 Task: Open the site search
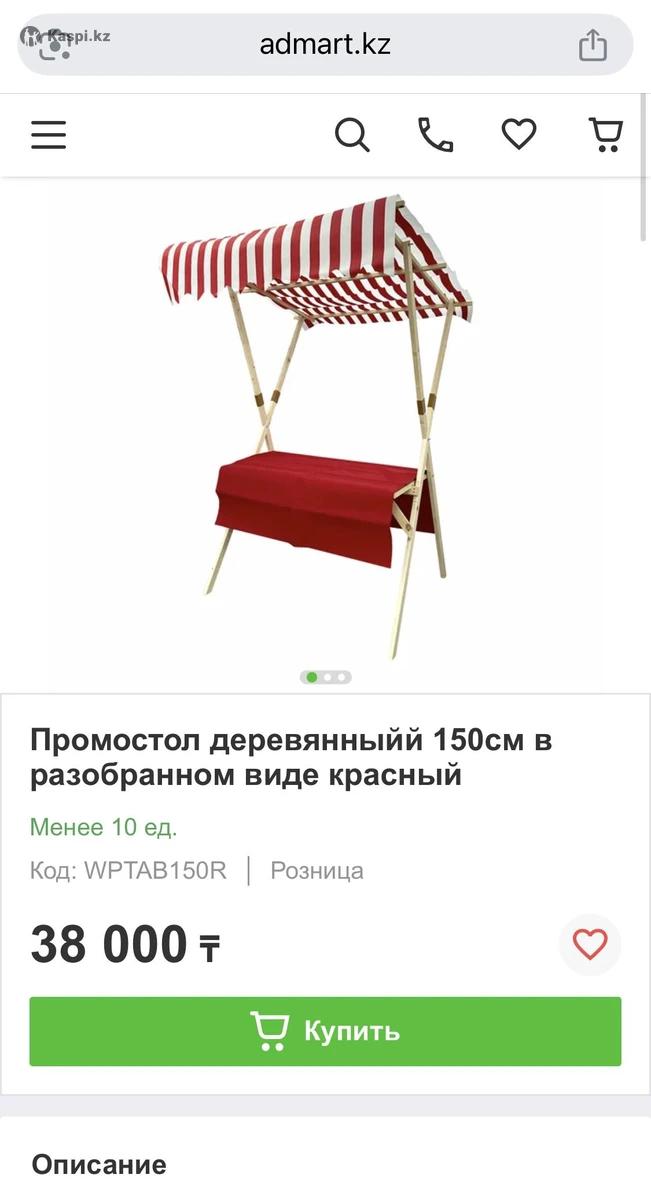352,135
